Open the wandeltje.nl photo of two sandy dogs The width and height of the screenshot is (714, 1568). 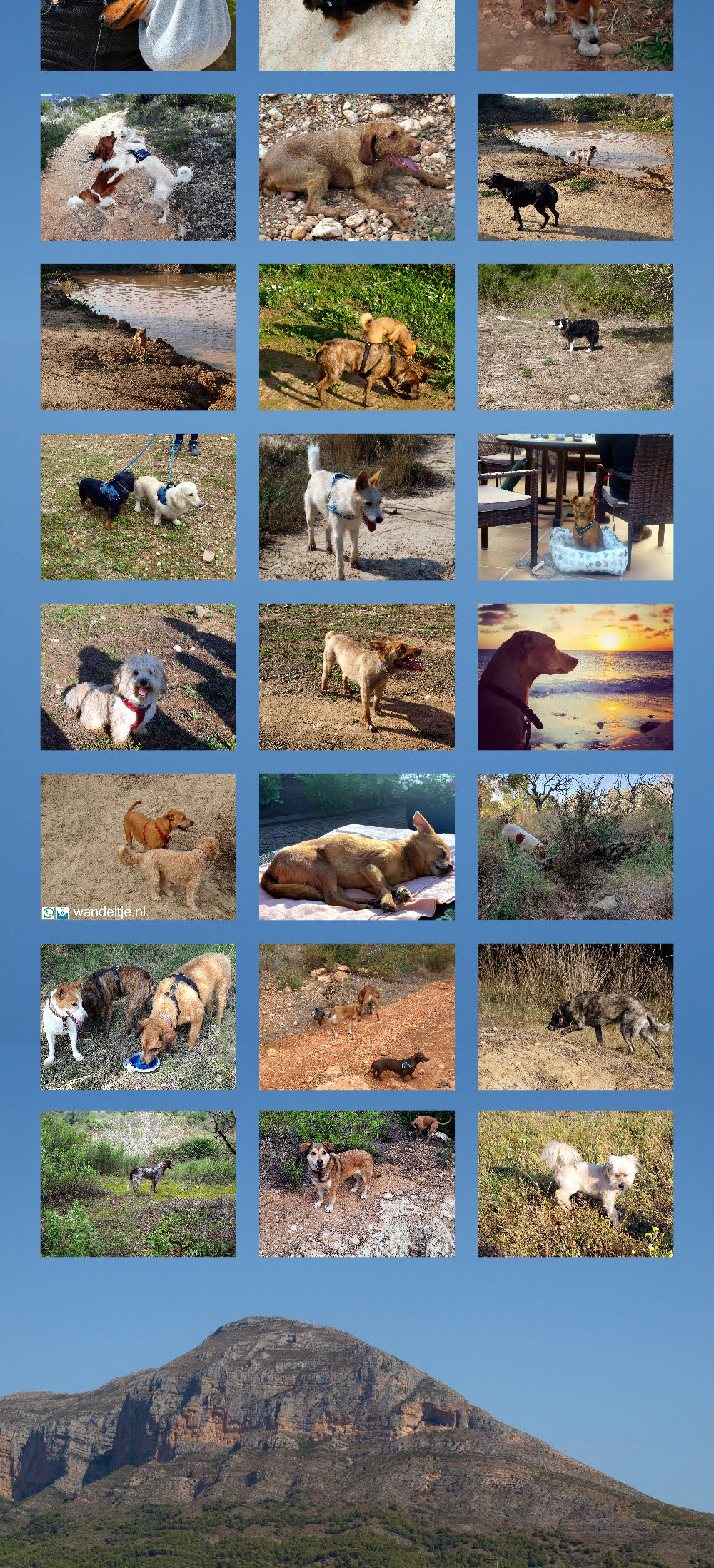(x=138, y=846)
